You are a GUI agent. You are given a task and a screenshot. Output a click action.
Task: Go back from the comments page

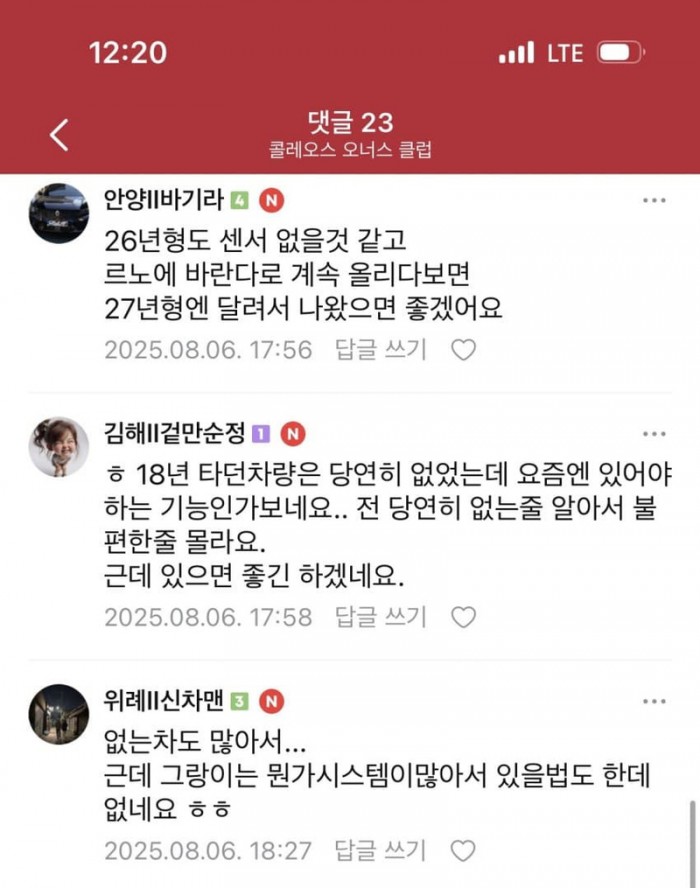tap(60, 135)
